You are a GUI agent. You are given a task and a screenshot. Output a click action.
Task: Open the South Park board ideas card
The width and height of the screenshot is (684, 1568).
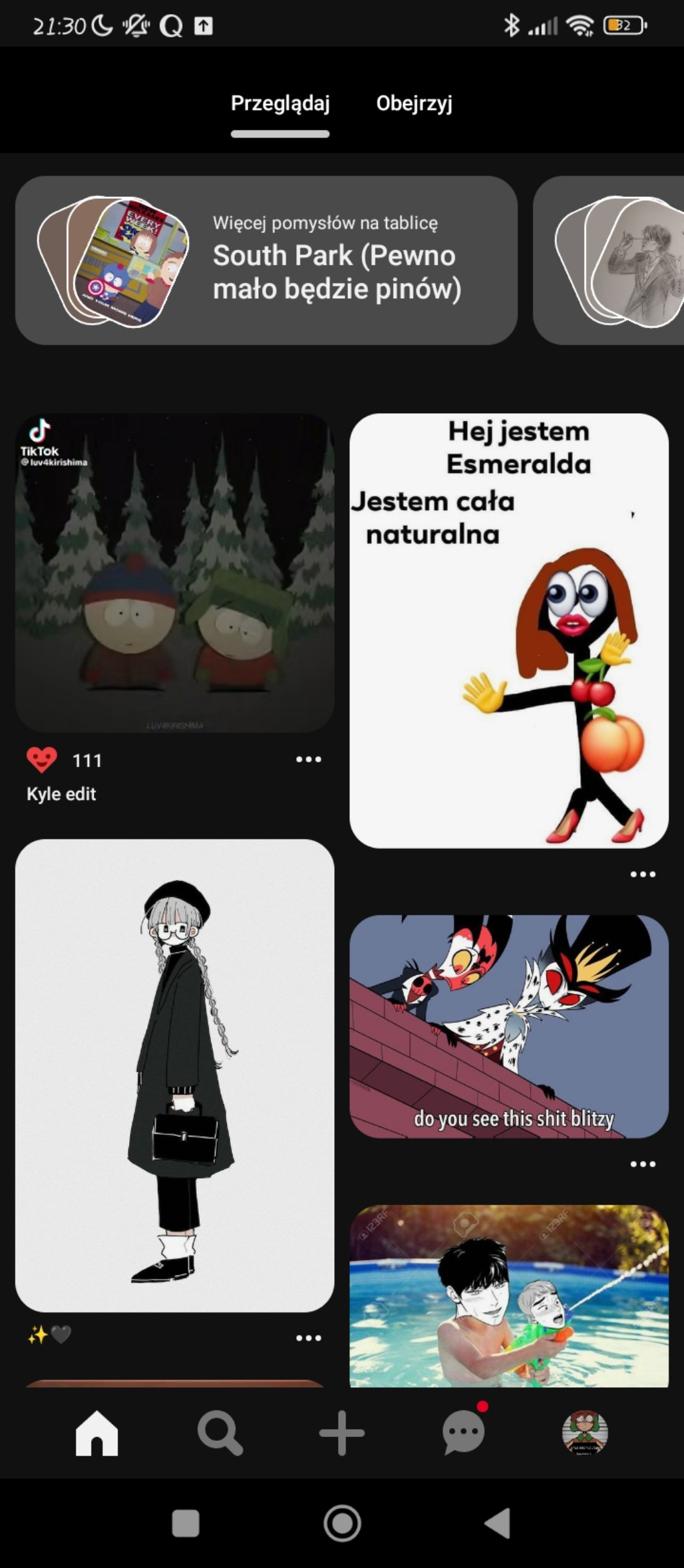tap(266, 260)
